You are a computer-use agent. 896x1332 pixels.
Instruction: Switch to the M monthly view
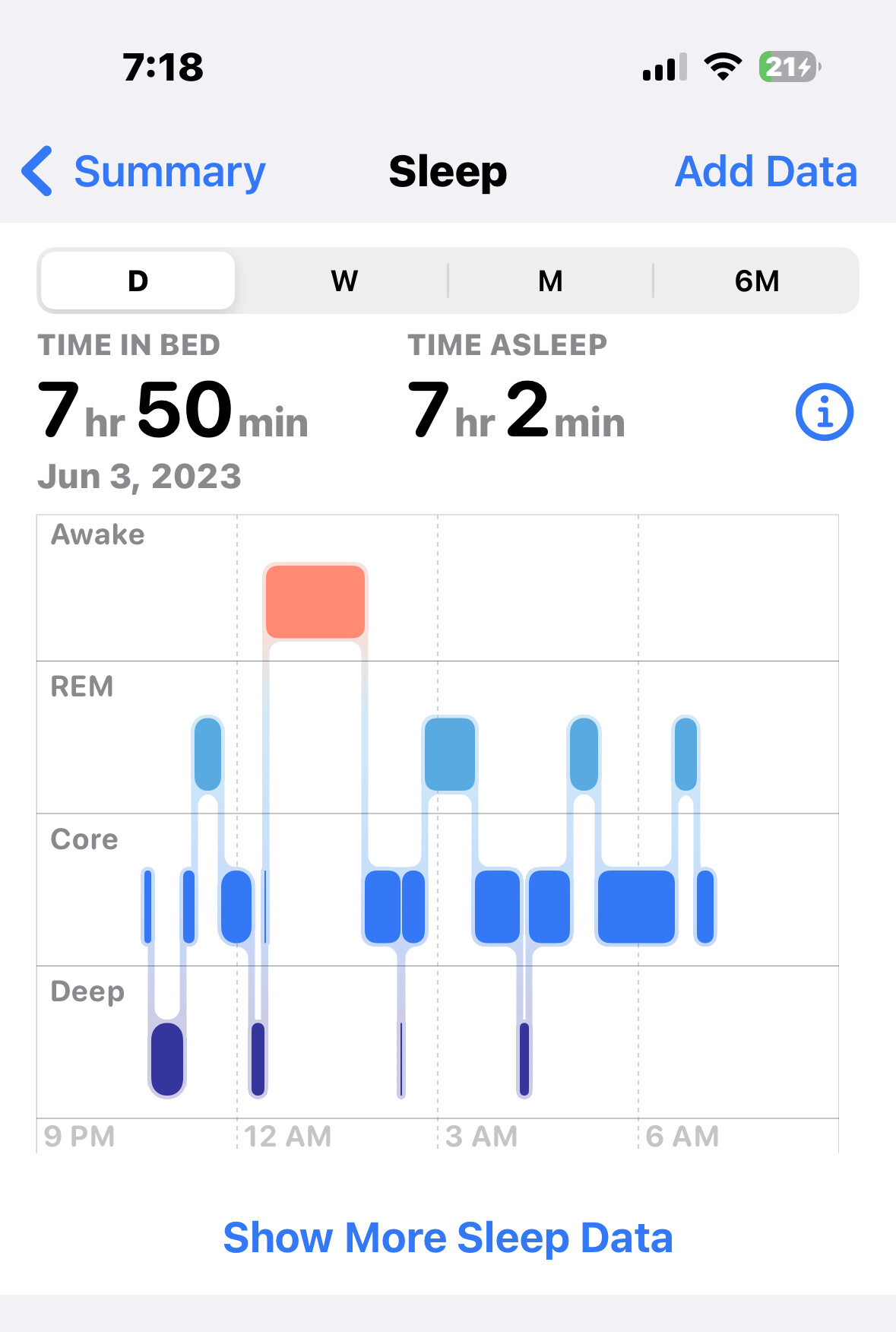pos(550,281)
